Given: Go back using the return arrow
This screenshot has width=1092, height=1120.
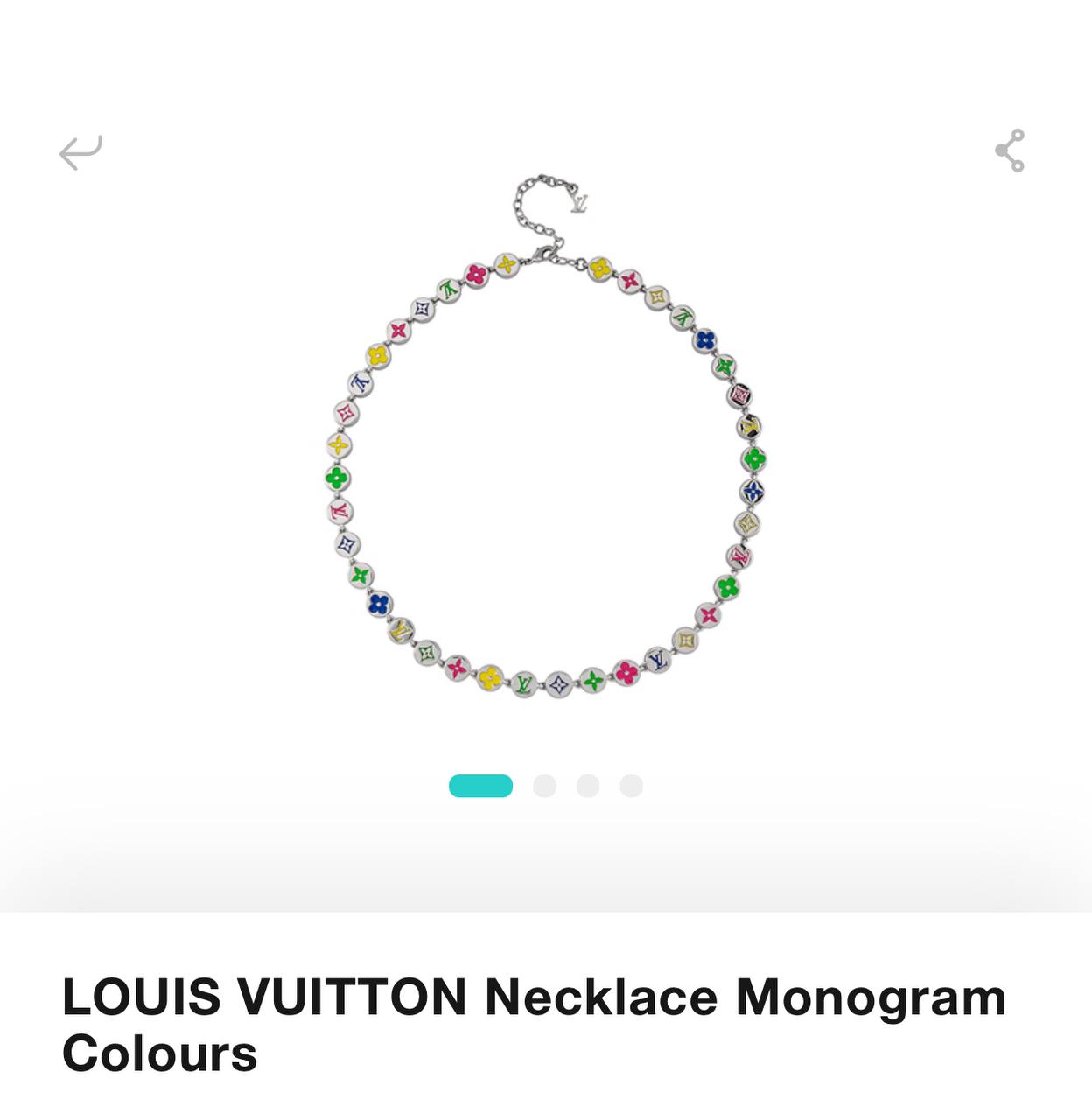Looking at the screenshot, I should (80, 152).
